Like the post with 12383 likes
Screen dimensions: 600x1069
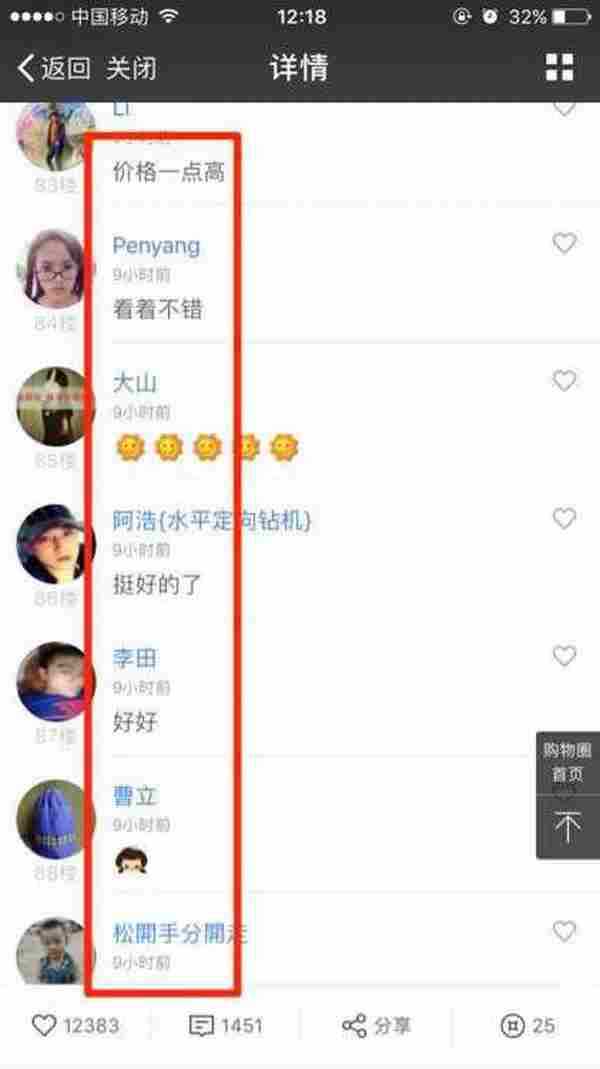76,1026
